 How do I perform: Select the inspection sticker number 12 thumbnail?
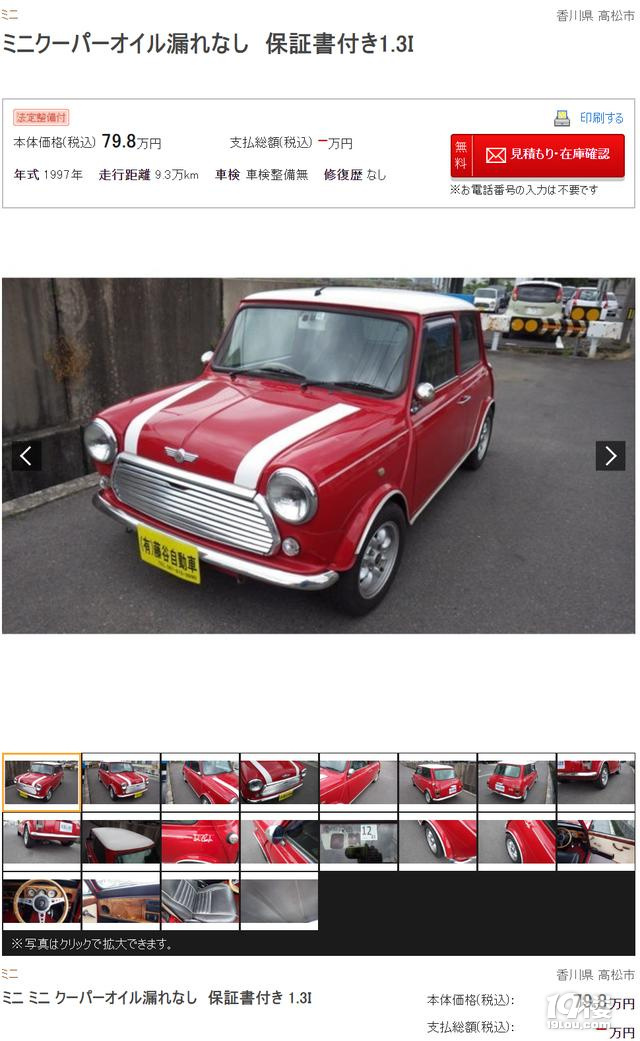click(358, 841)
